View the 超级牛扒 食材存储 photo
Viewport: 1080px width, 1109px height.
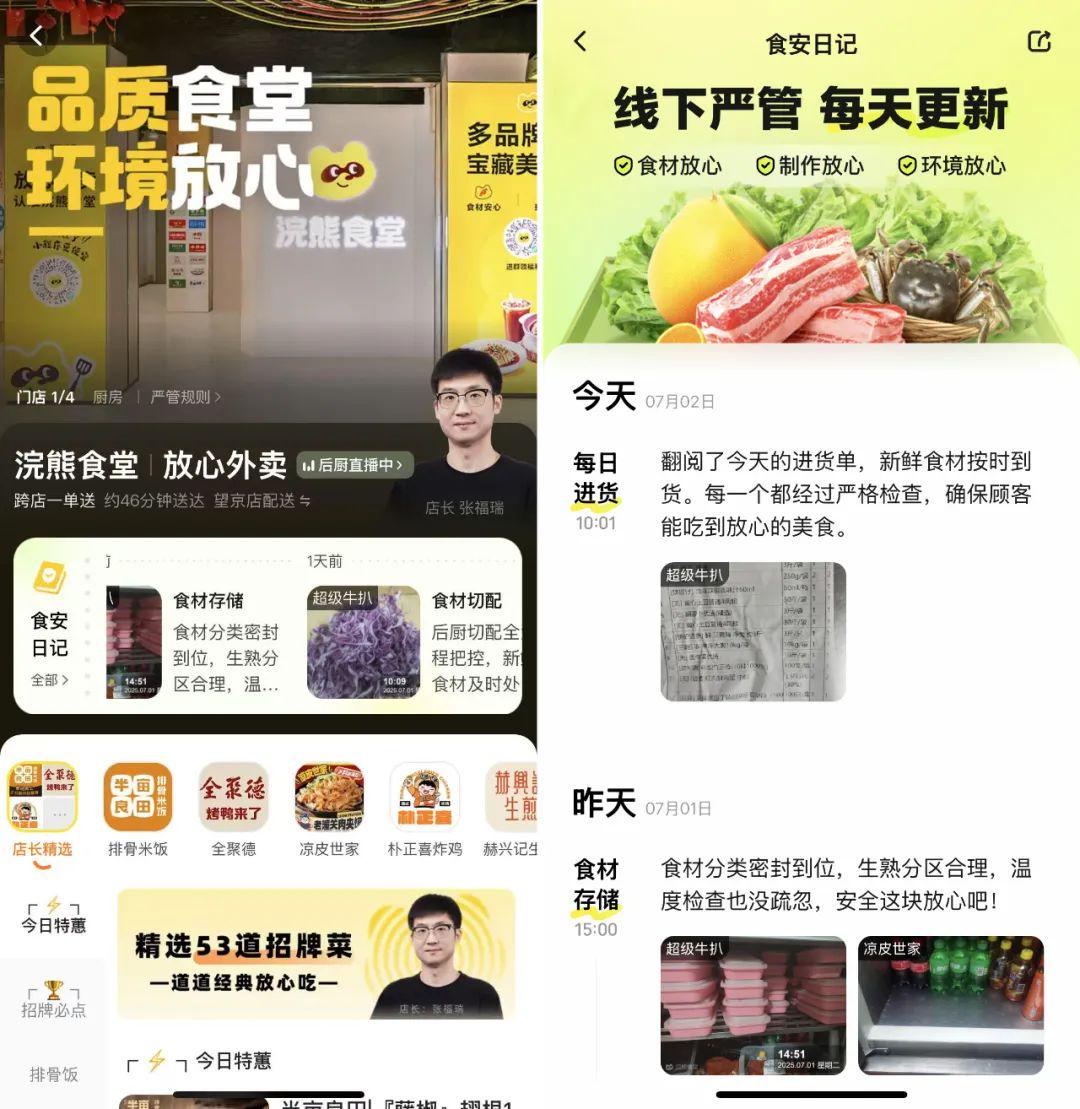click(x=753, y=1005)
